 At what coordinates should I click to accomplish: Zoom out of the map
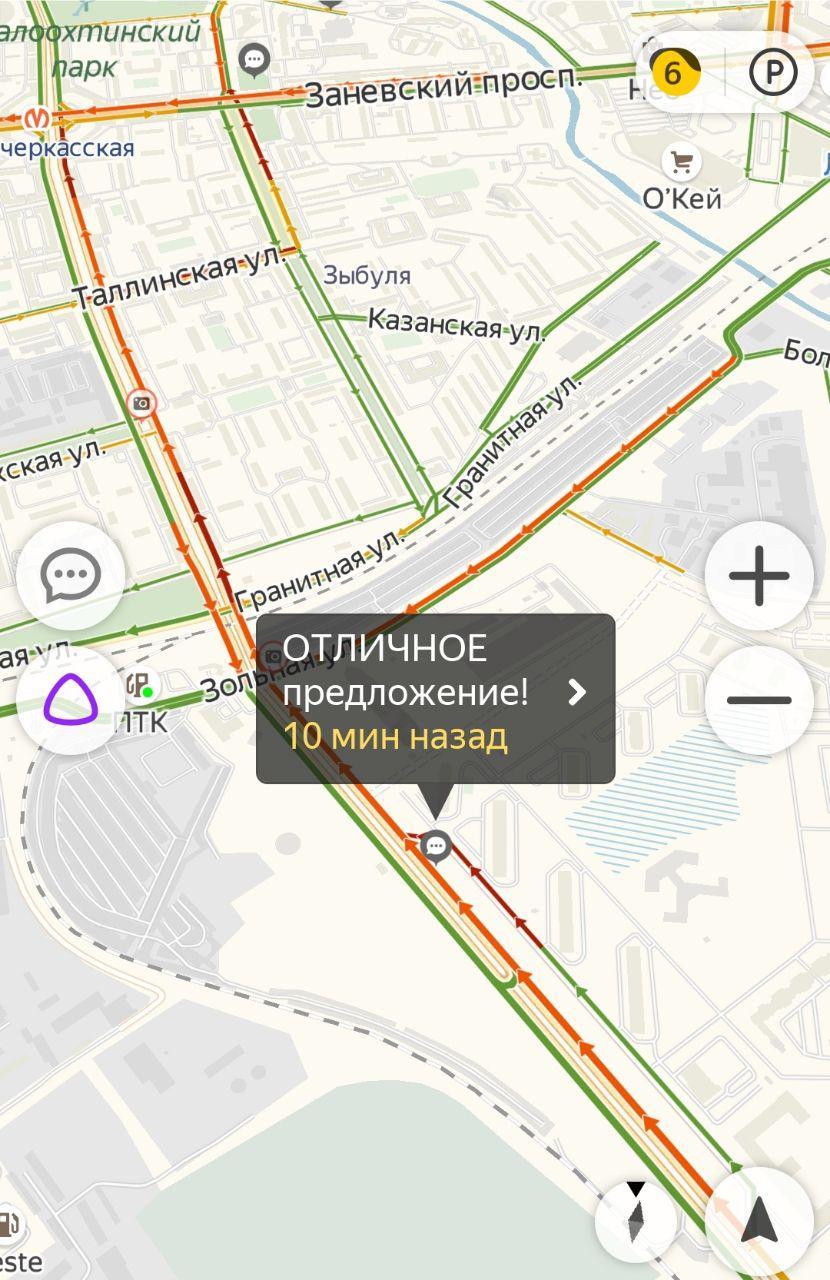pos(759,700)
